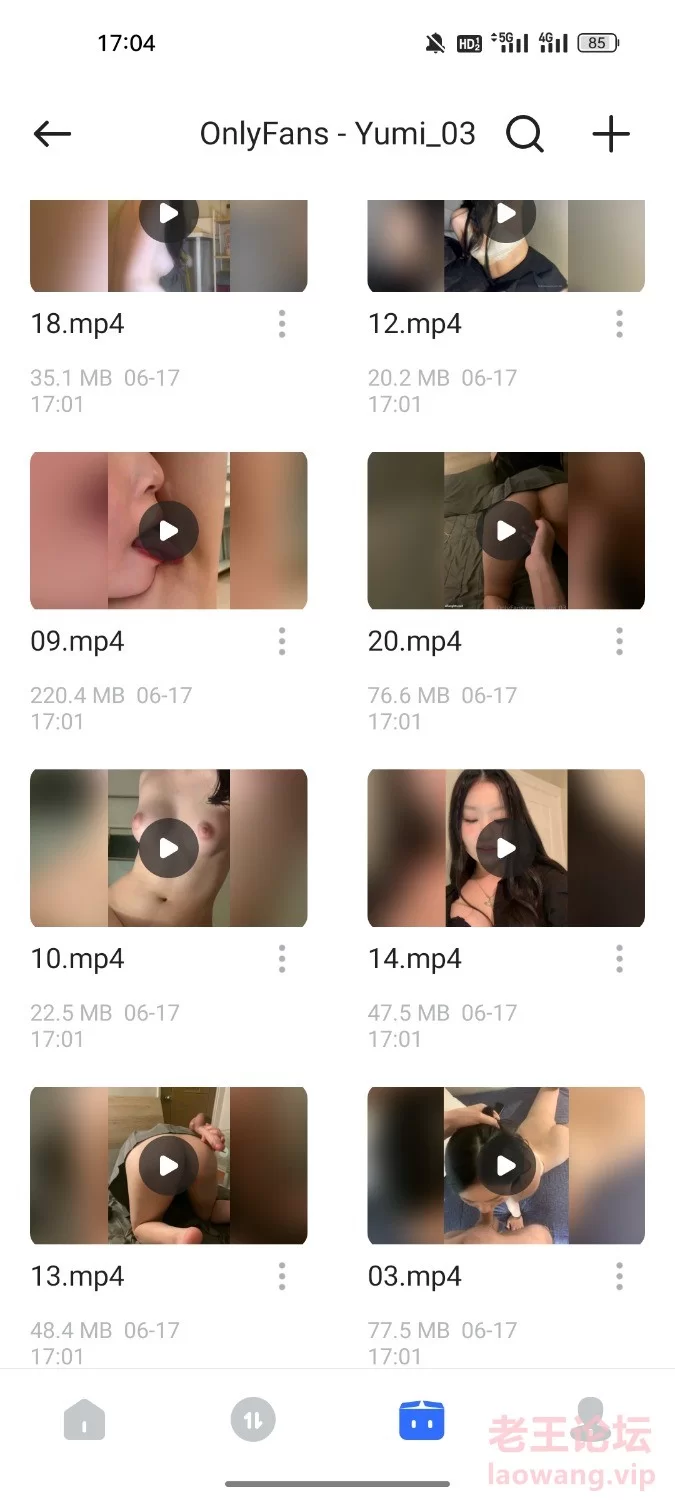Switch to the transfers tab
675x1500 pixels.
(253, 1420)
